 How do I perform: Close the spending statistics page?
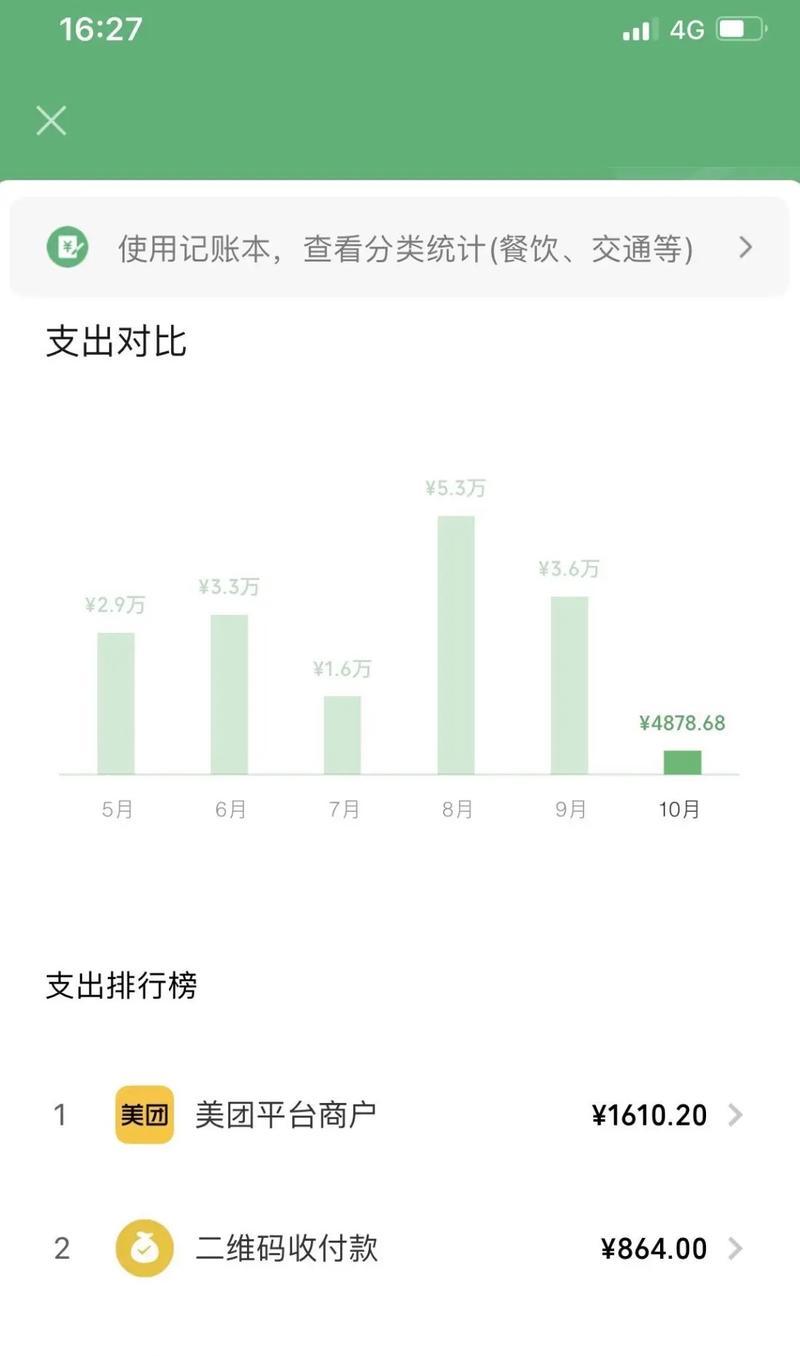click(51, 121)
